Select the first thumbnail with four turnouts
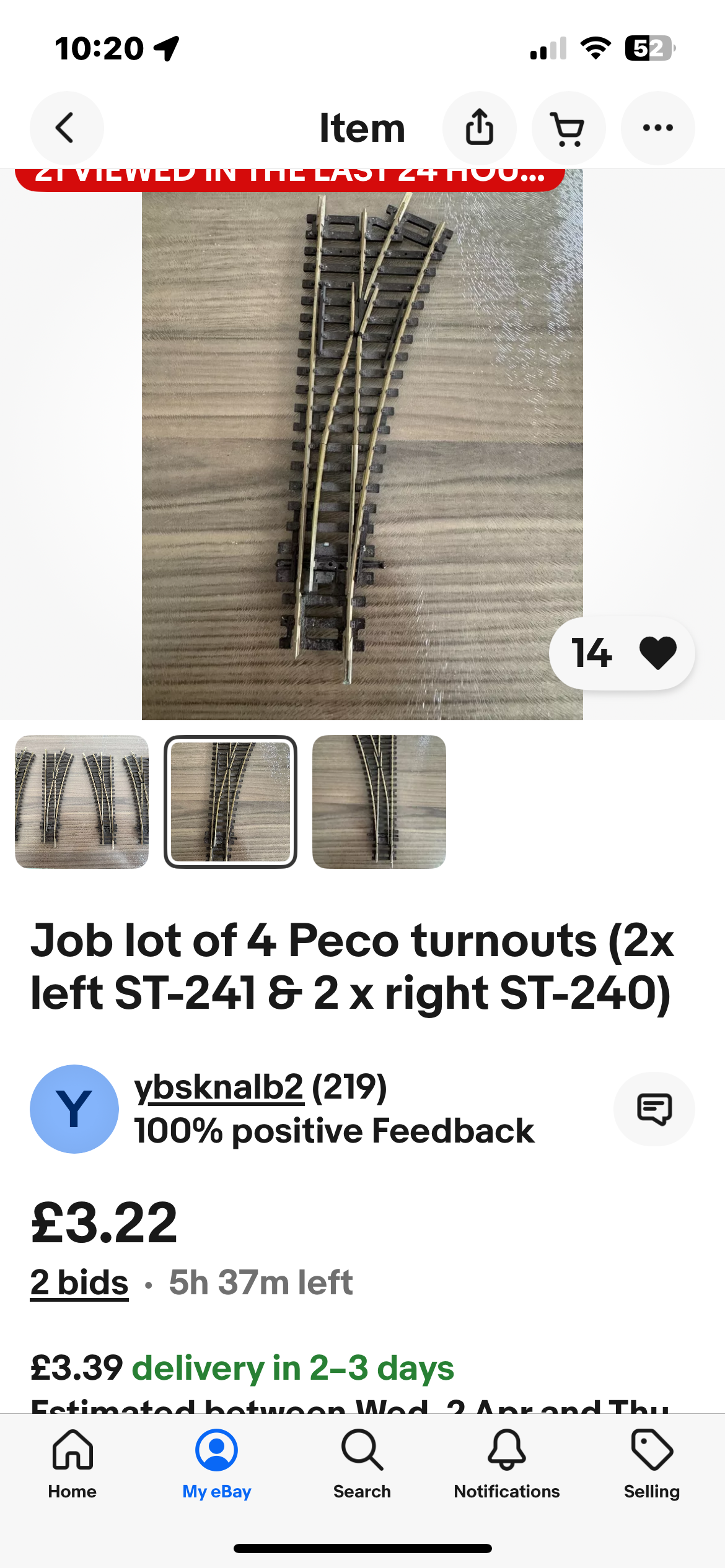 point(82,801)
